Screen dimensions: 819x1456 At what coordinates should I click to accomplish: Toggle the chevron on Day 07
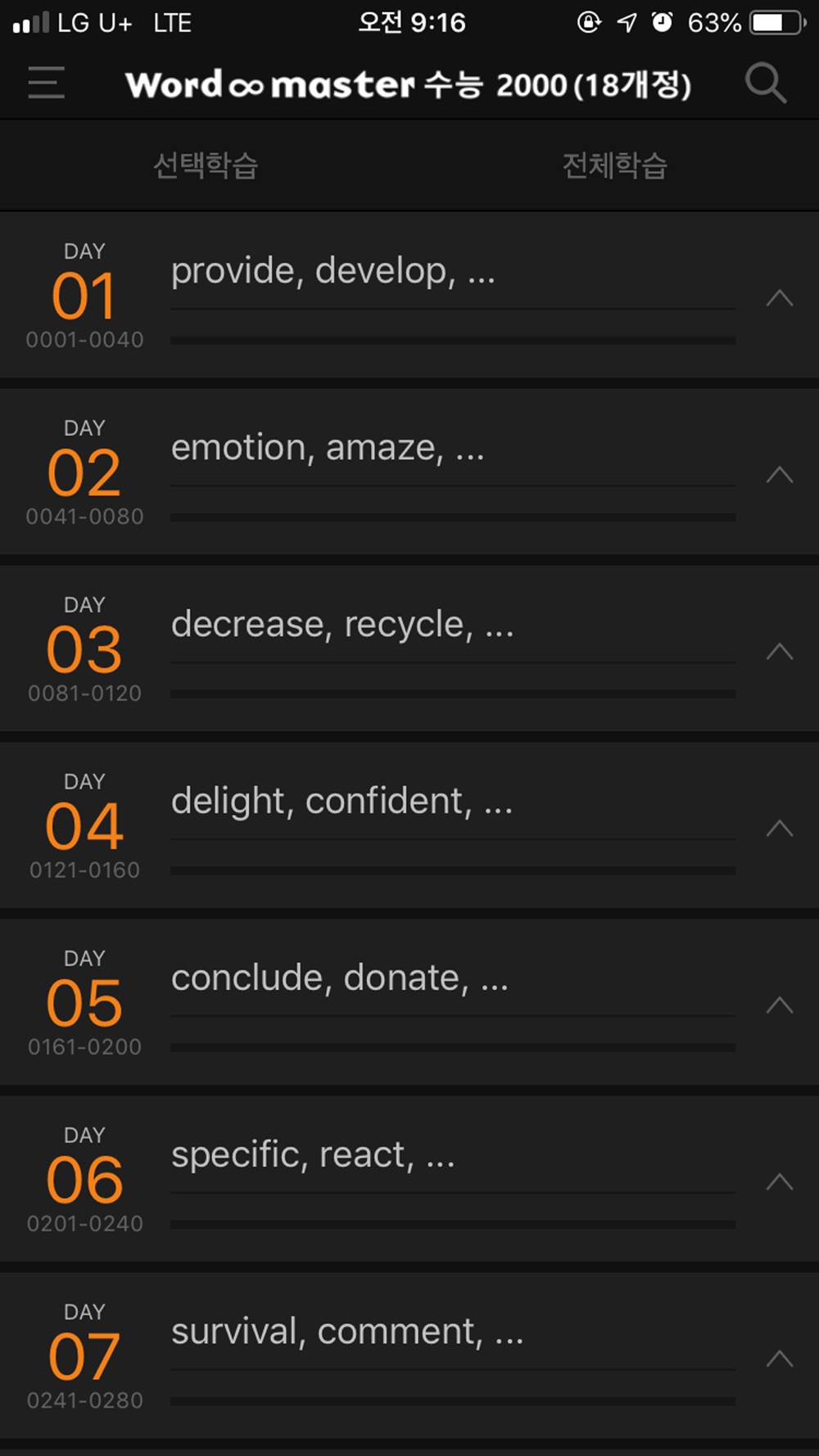[x=779, y=1359]
